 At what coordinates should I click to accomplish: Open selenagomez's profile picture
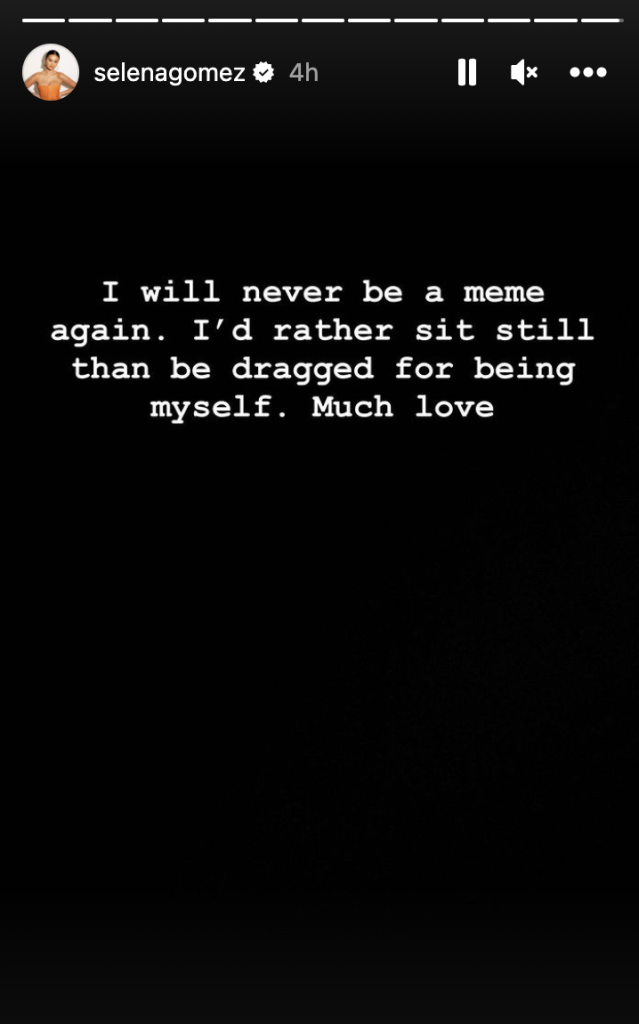pos(50,72)
